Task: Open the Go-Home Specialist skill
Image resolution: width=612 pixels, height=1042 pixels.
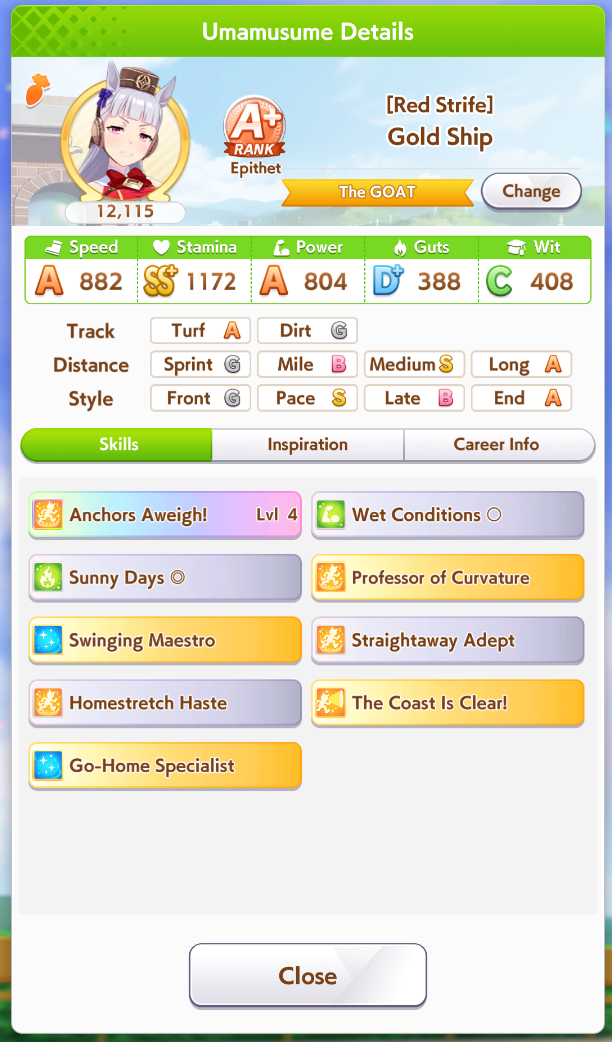Action: tap(165, 766)
